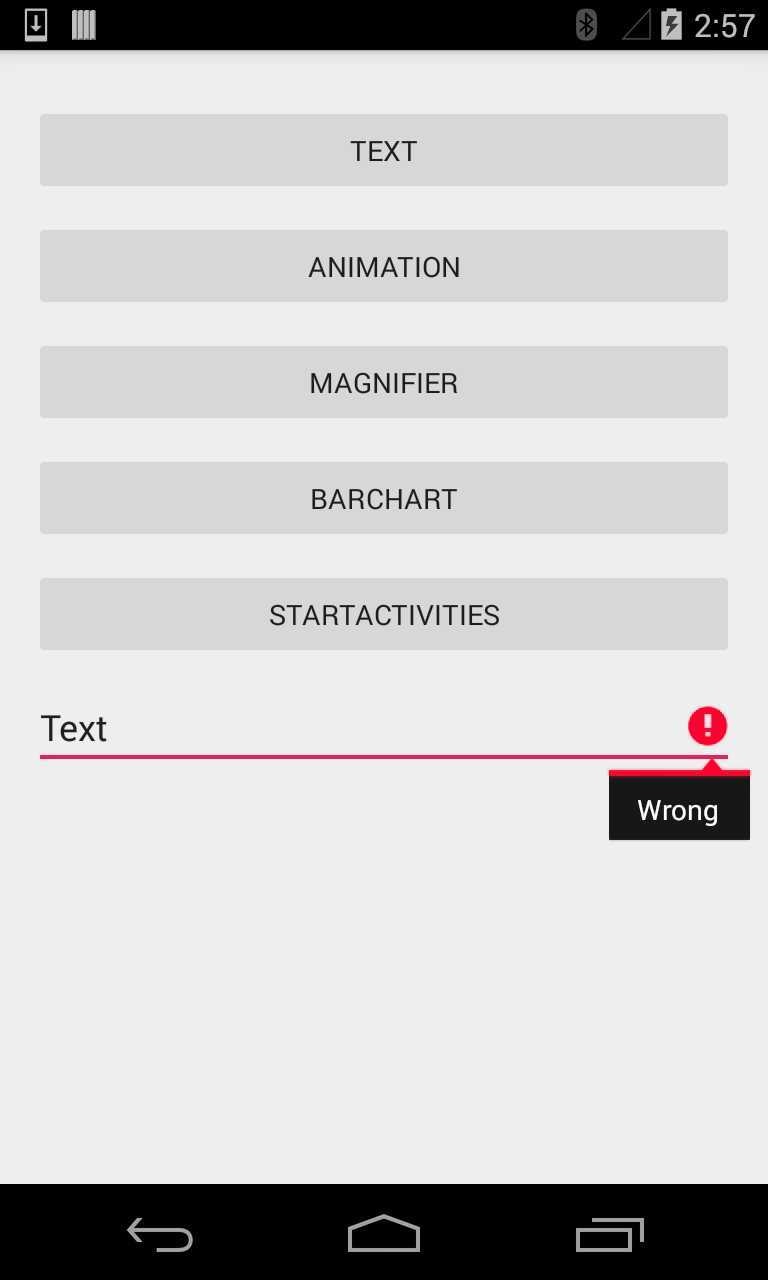Tap the STARTACTIVITIES button
The height and width of the screenshot is (1280, 768).
tap(384, 614)
